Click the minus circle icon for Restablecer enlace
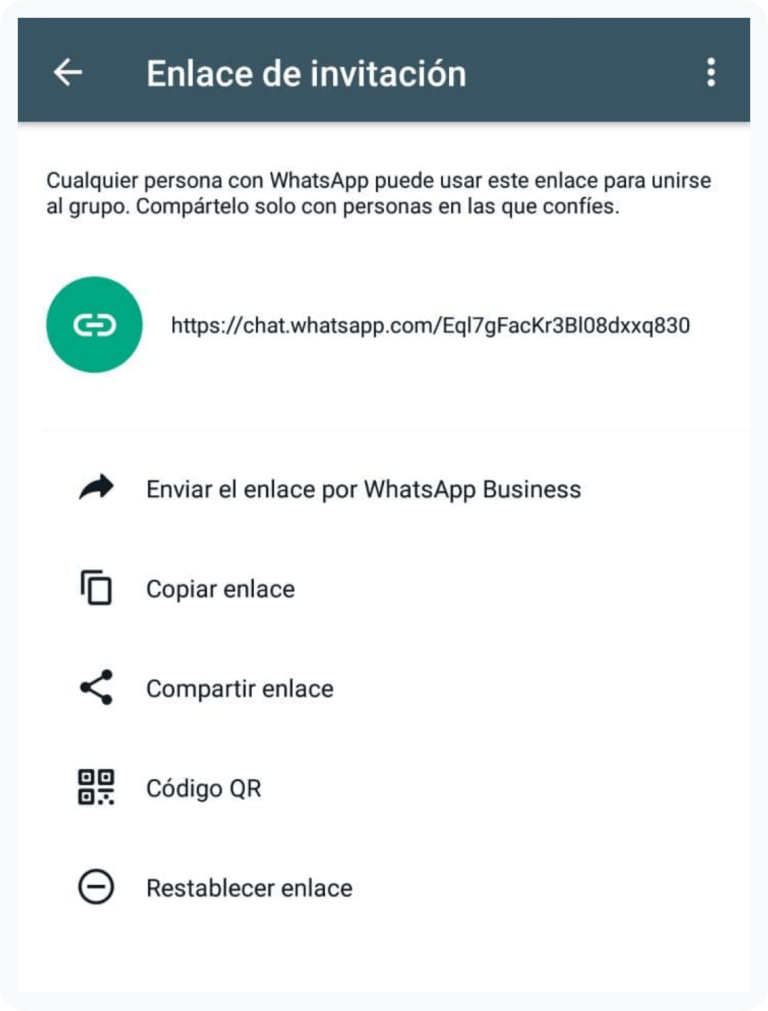The height and width of the screenshot is (1011, 768). 95,887
